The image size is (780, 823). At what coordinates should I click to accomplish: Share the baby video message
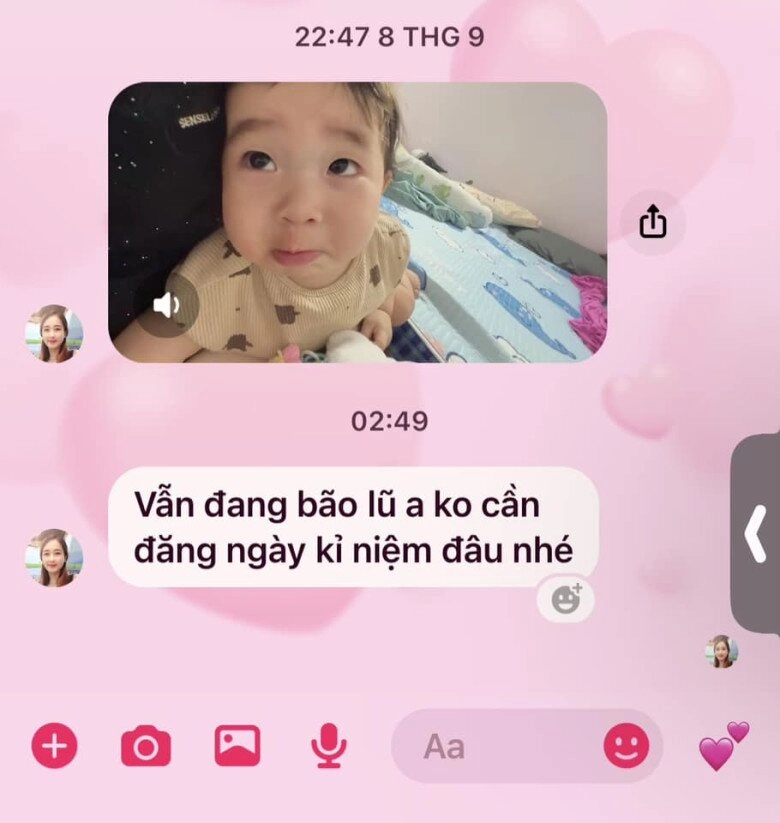coord(652,222)
